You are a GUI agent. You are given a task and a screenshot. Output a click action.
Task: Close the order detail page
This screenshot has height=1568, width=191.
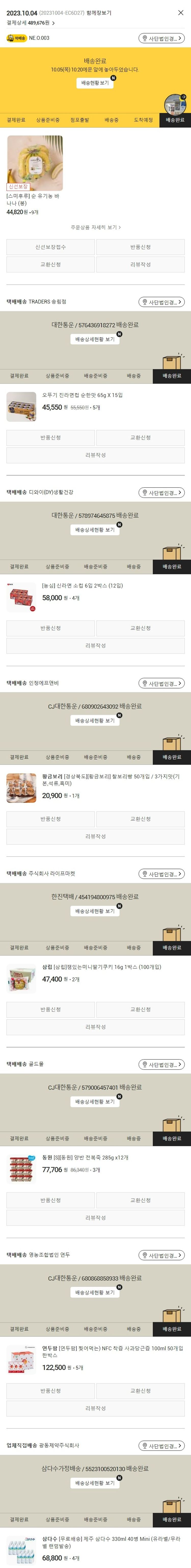tap(180, 13)
